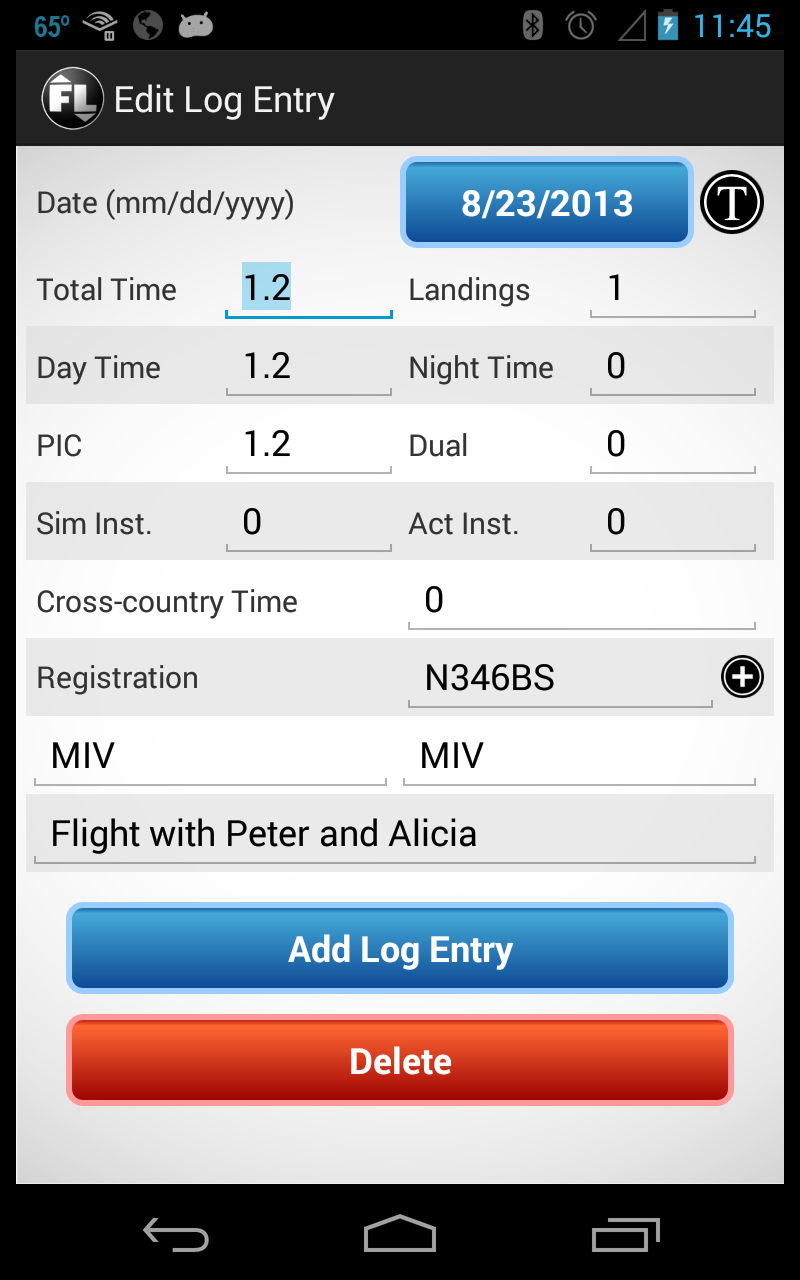Click the plus icon next to Registration
Image resolution: width=800 pixels, height=1280 pixels.
click(742, 677)
